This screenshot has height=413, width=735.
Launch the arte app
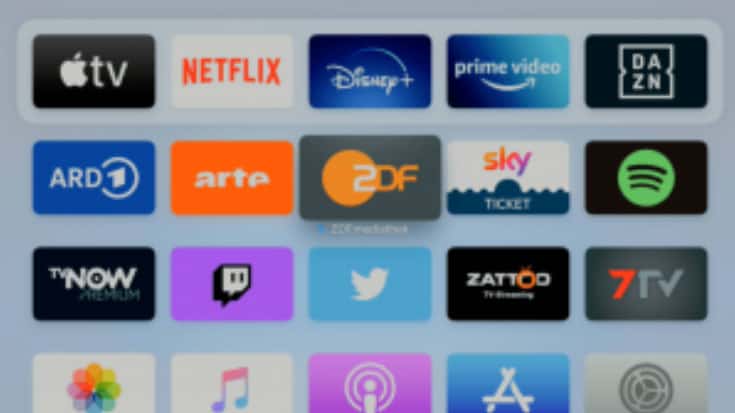point(232,177)
